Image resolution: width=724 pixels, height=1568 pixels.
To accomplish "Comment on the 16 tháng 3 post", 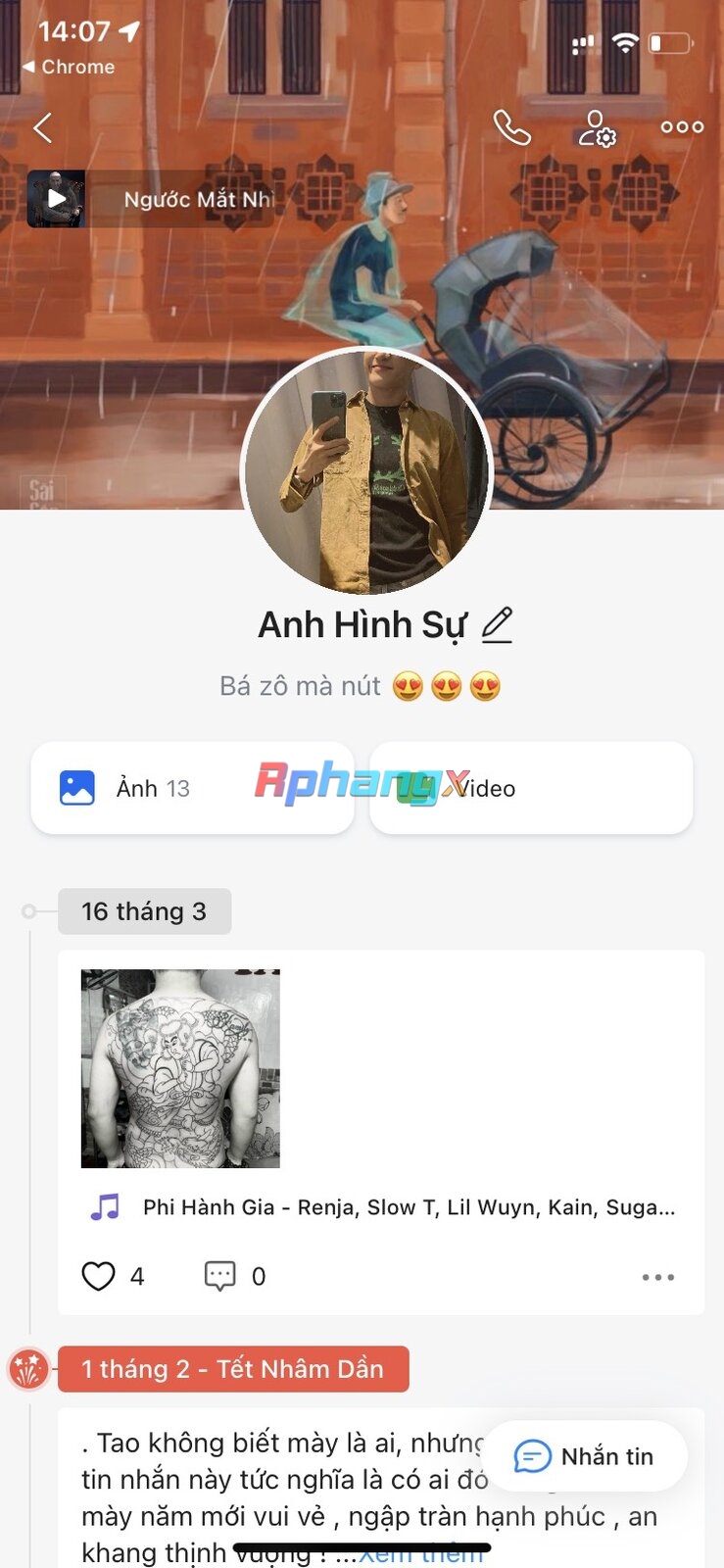I will click(219, 1276).
